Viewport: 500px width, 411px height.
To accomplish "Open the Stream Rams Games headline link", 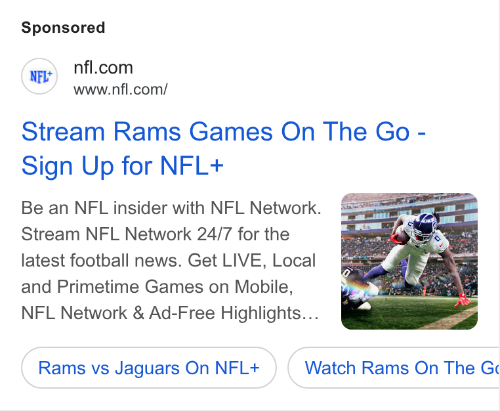I will (x=223, y=148).
